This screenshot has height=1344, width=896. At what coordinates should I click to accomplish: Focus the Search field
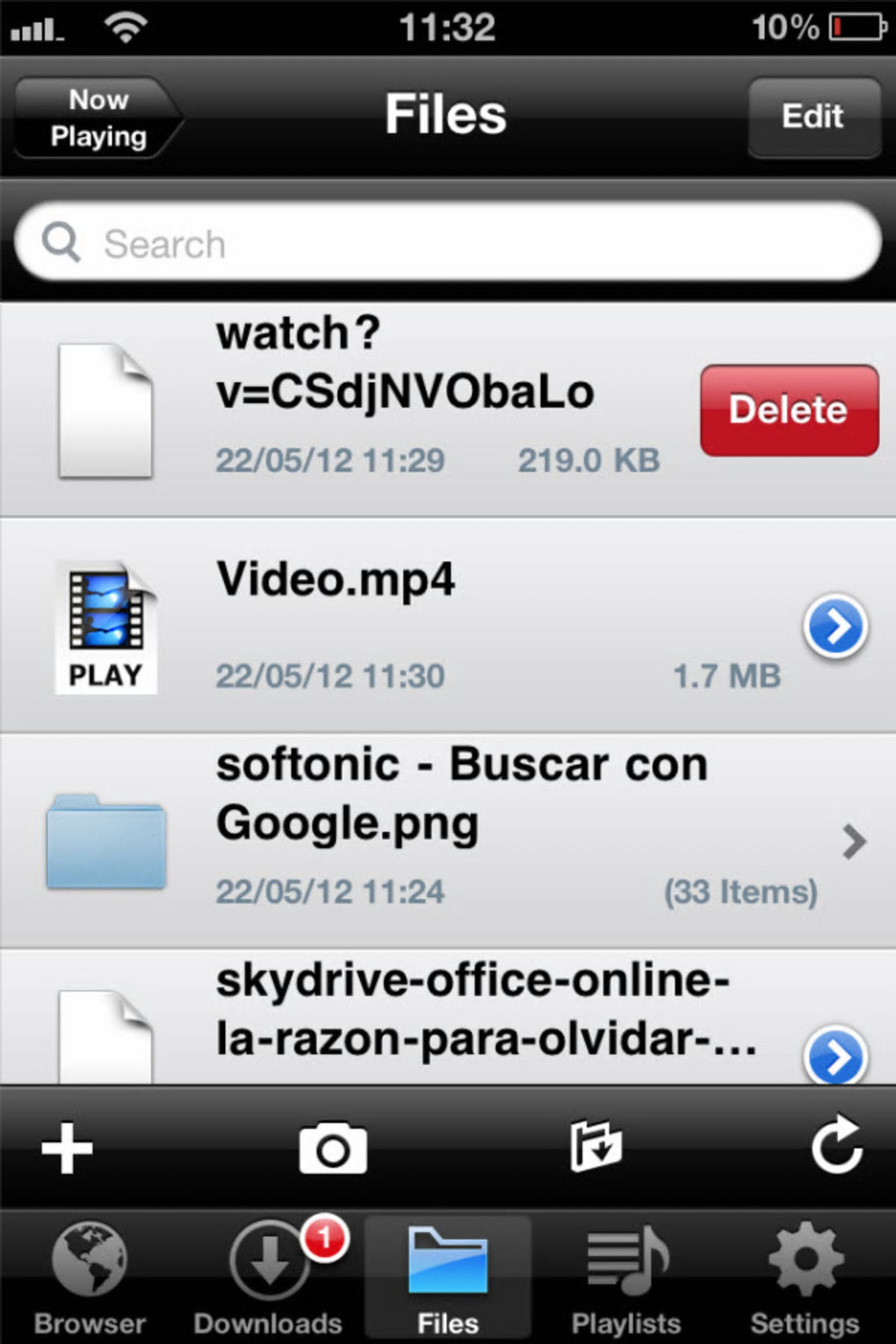click(x=448, y=243)
